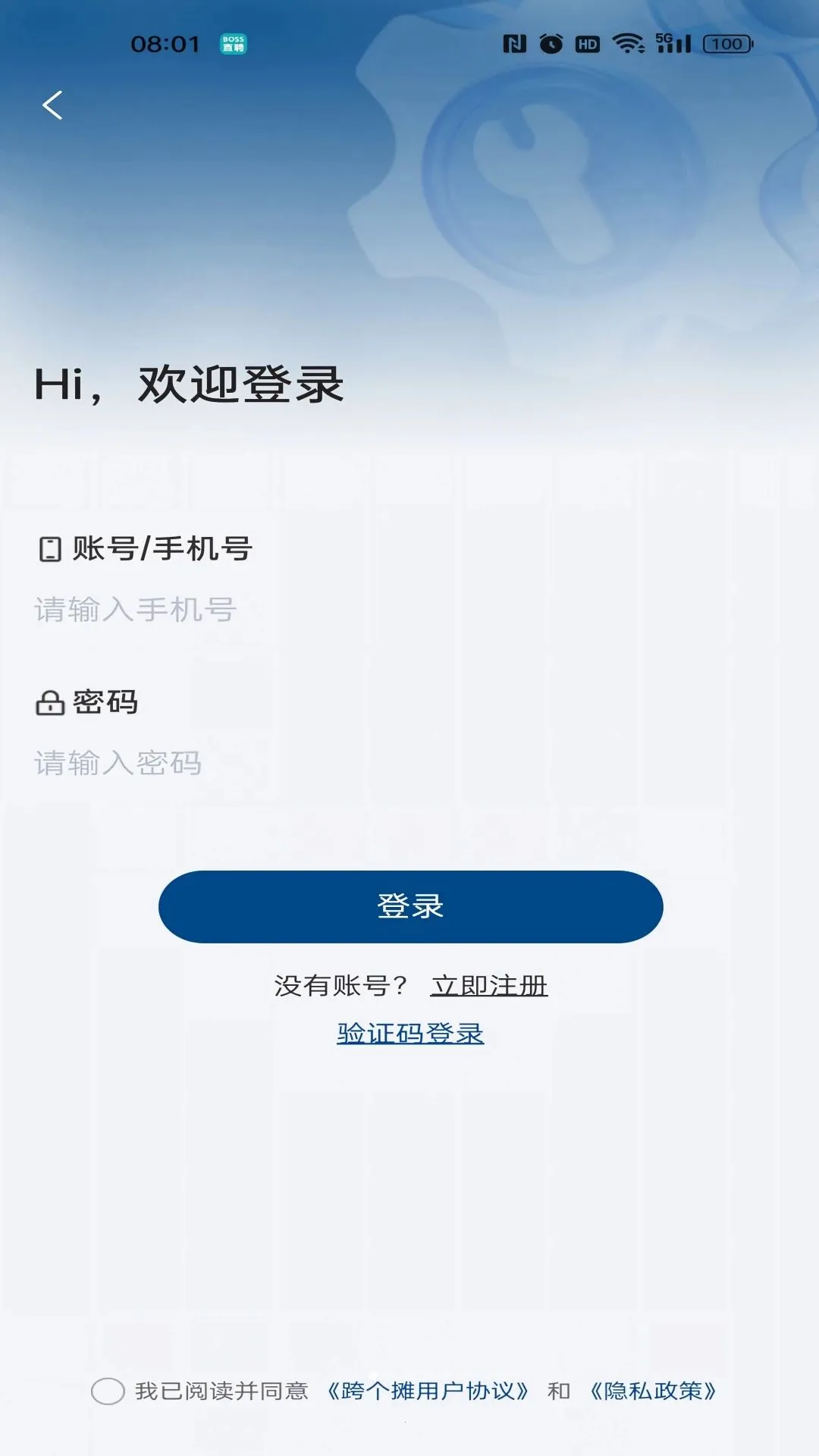Switch to 验证码登录 login
Viewport: 819px width, 1456px height.
pyautogui.click(x=410, y=1034)
